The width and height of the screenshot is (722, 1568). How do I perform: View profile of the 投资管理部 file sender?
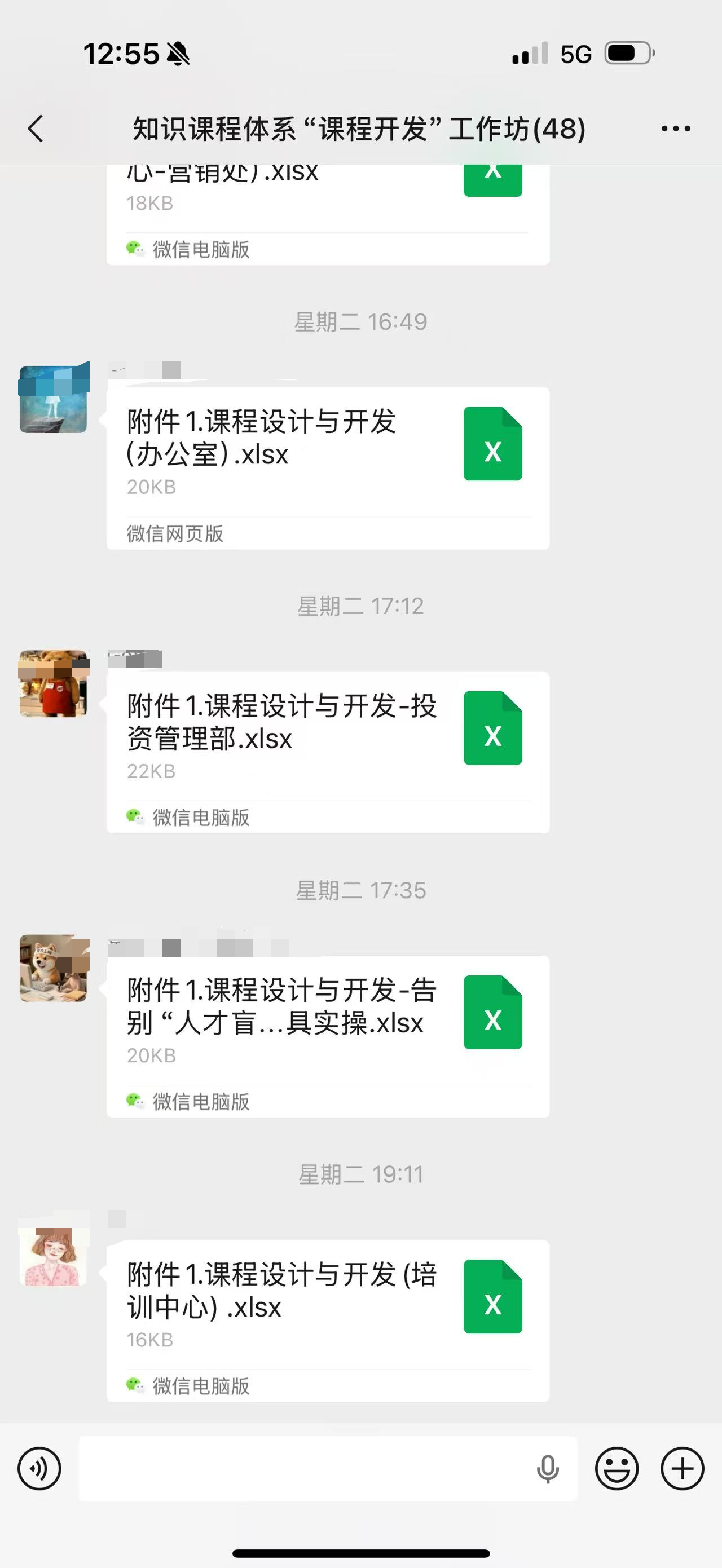click(54, 683)
